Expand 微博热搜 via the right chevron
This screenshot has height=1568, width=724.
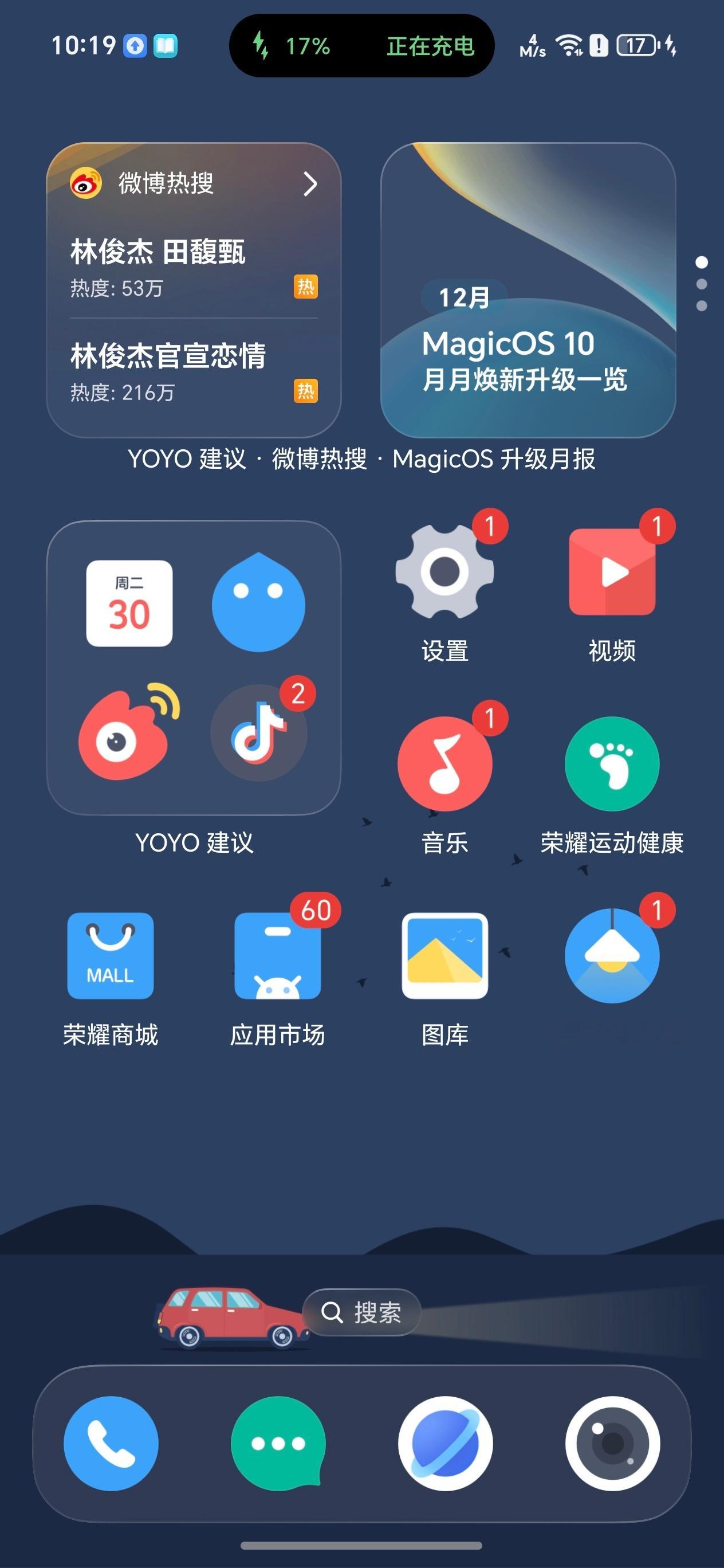pyautogui.click(x=312, y=185)
